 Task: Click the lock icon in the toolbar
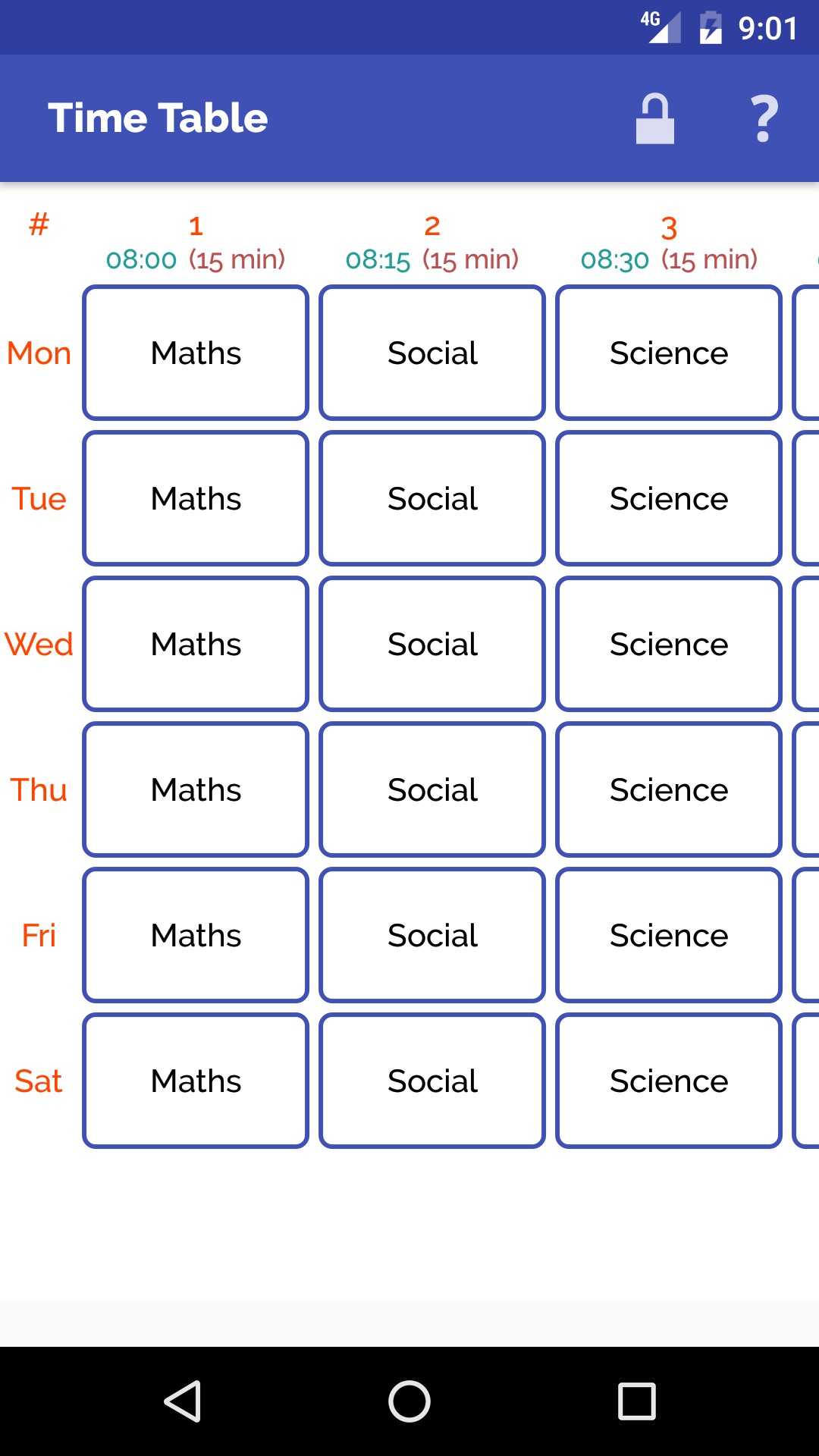tap(654, 118)
